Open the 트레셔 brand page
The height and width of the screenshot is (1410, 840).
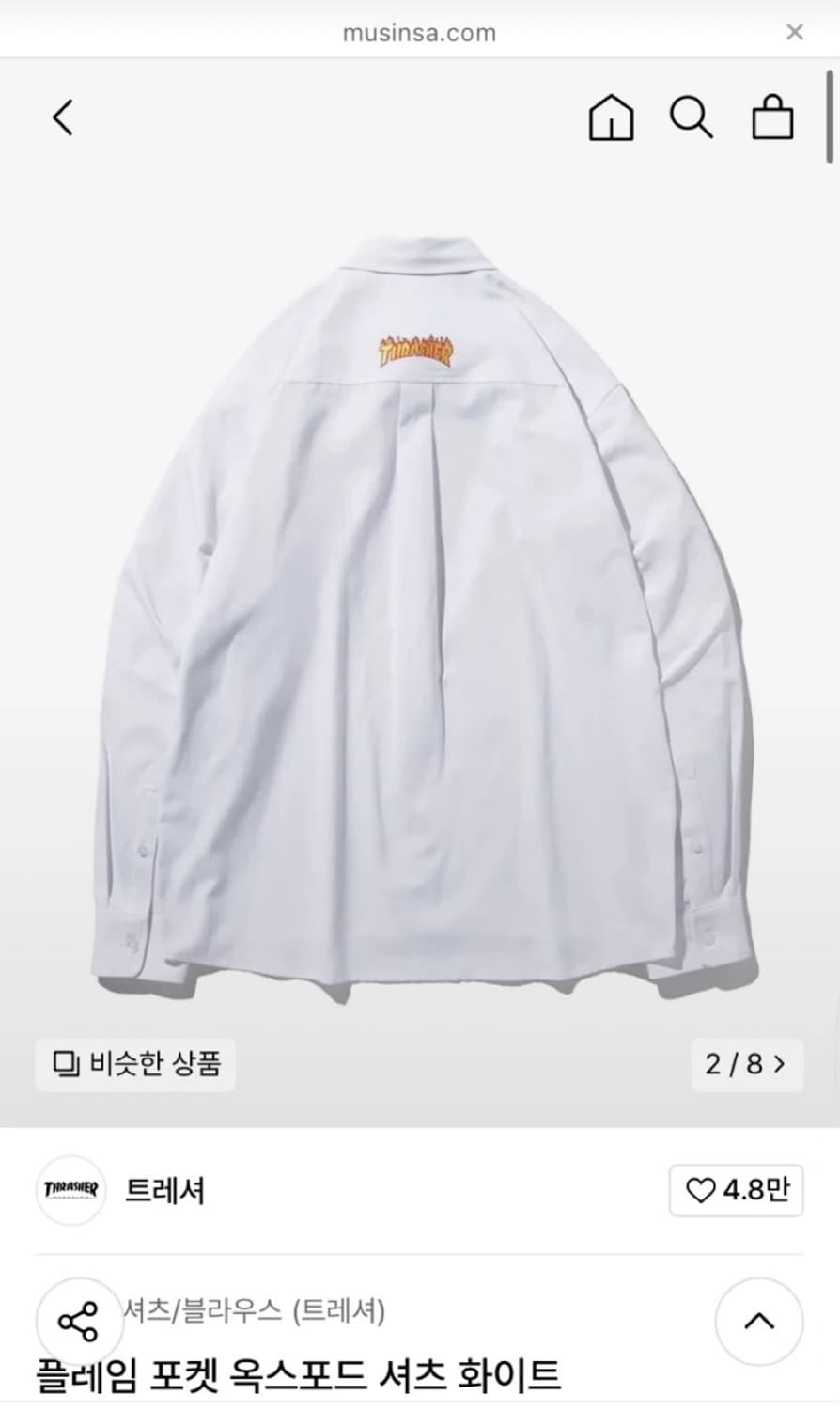(164, 1191)
